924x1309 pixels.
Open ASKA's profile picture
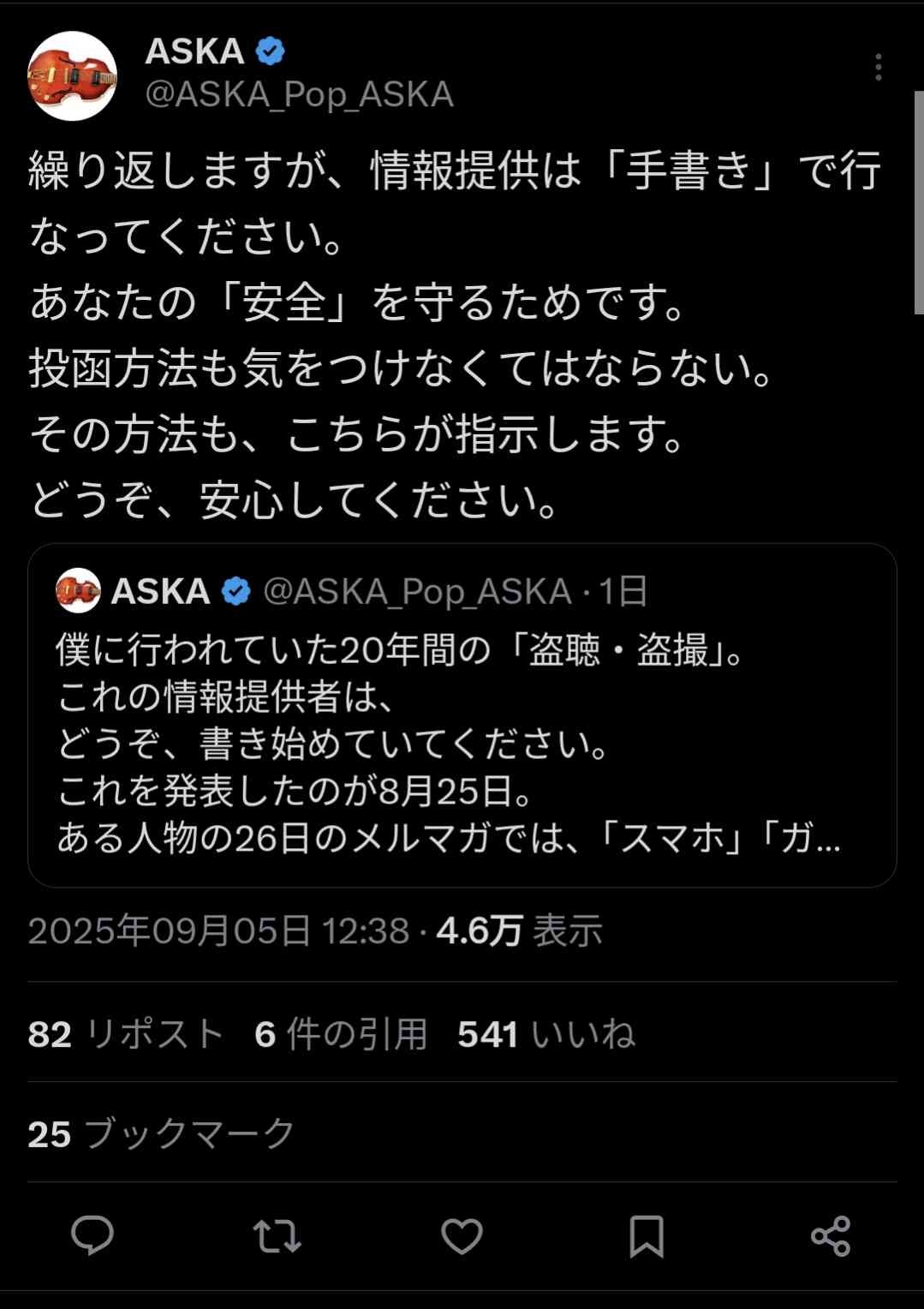pos(72,75)
